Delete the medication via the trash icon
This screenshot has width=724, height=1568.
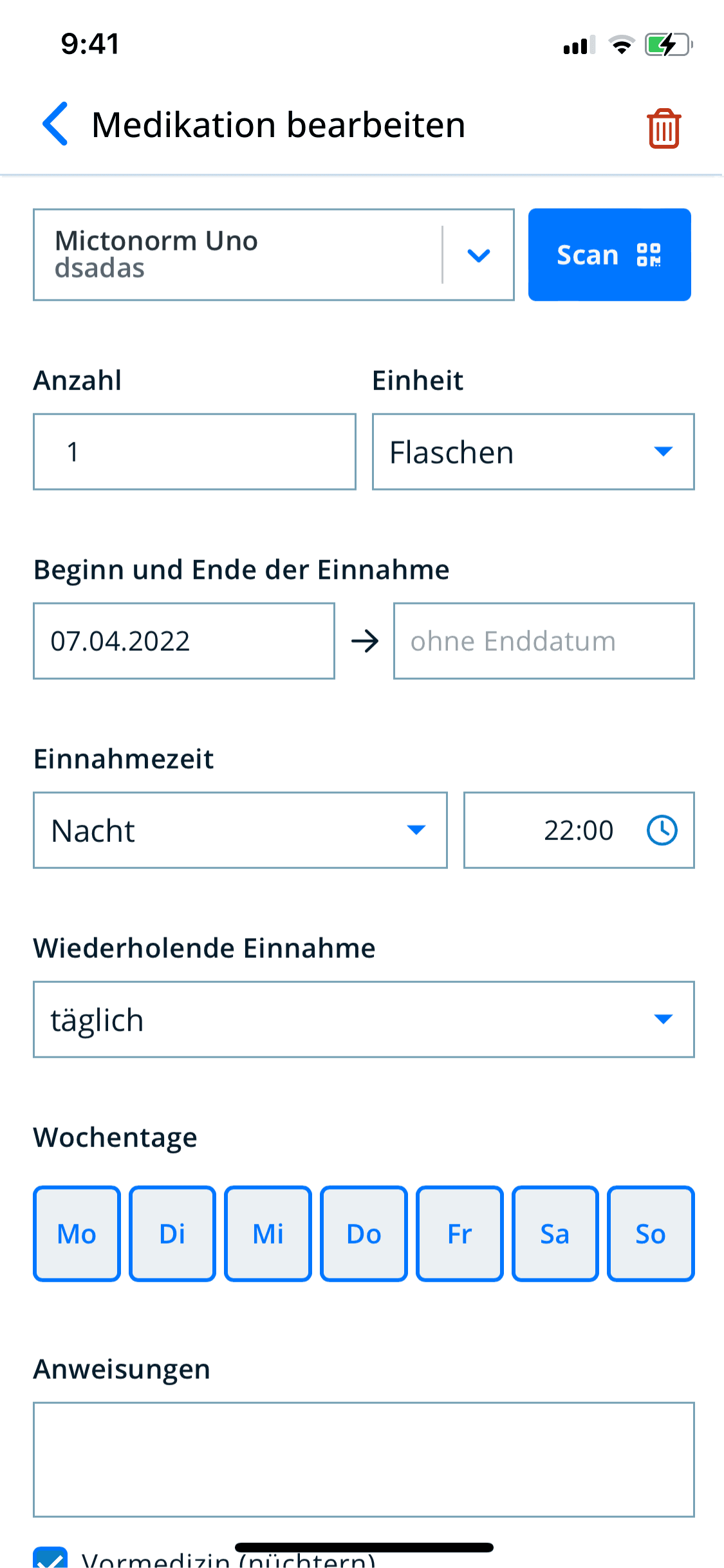point(664,127)
